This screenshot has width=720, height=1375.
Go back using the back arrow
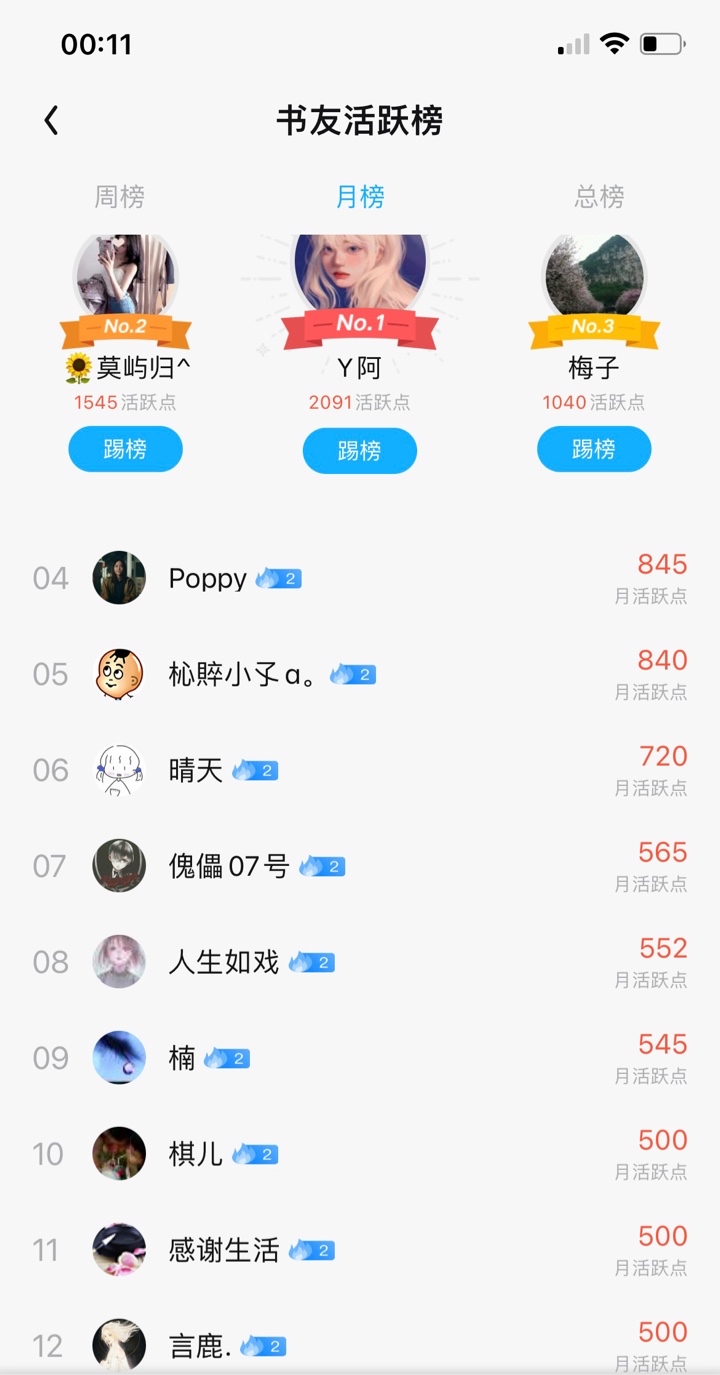[51, 121]
